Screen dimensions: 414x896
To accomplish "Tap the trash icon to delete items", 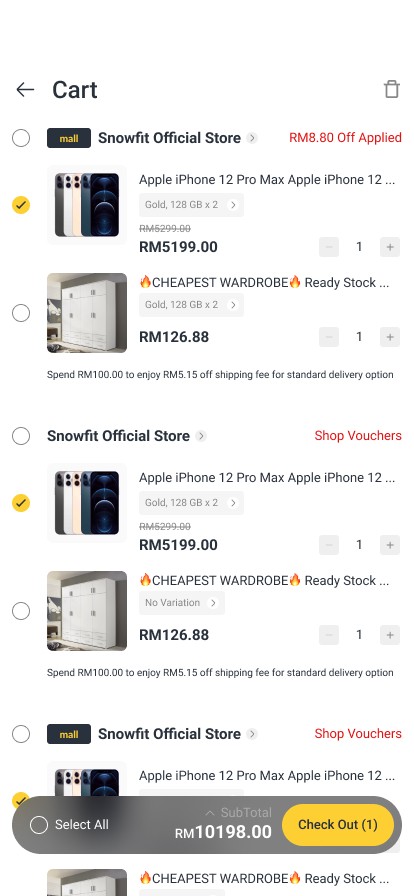I will pyautogui.click(x=392, y=90).
